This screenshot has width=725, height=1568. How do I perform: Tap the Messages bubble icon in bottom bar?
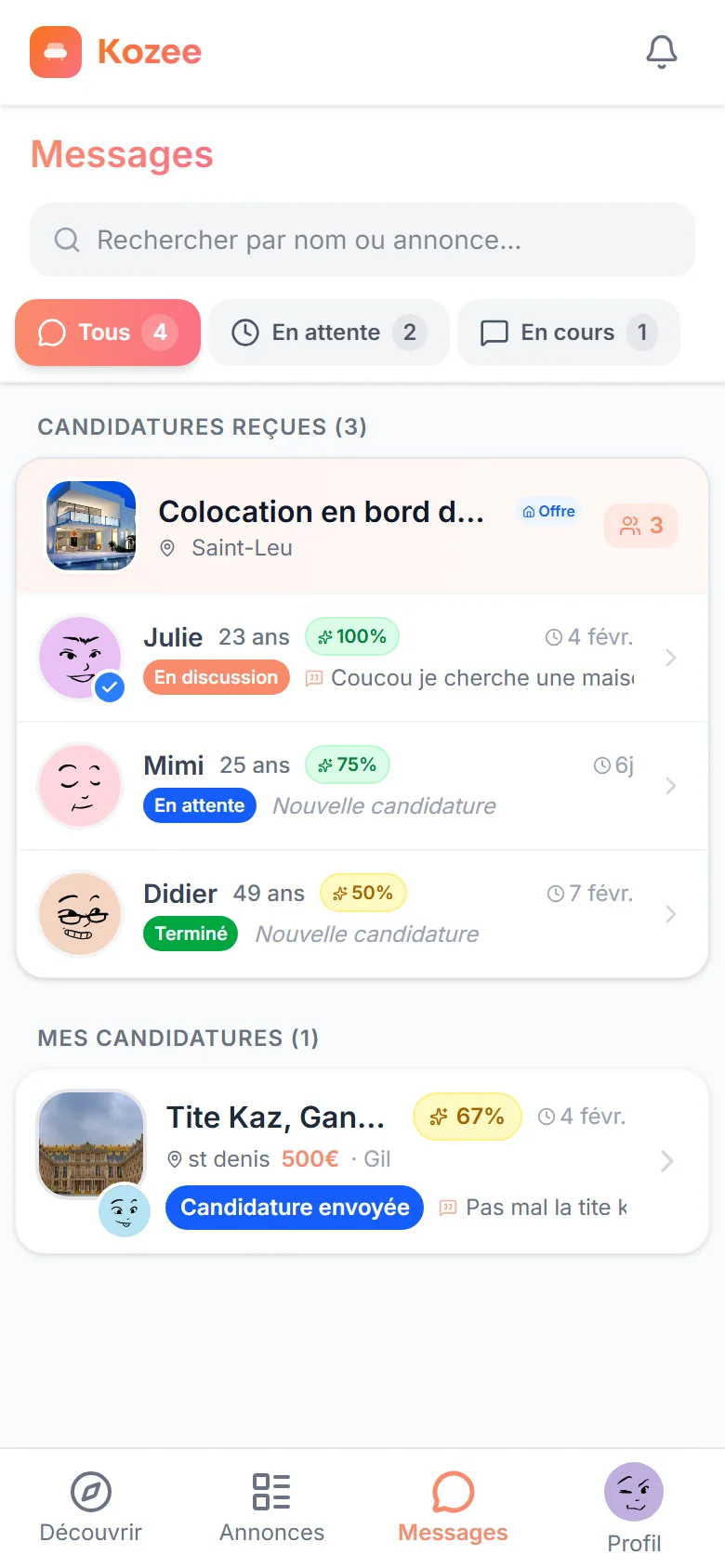(452, 1490)
